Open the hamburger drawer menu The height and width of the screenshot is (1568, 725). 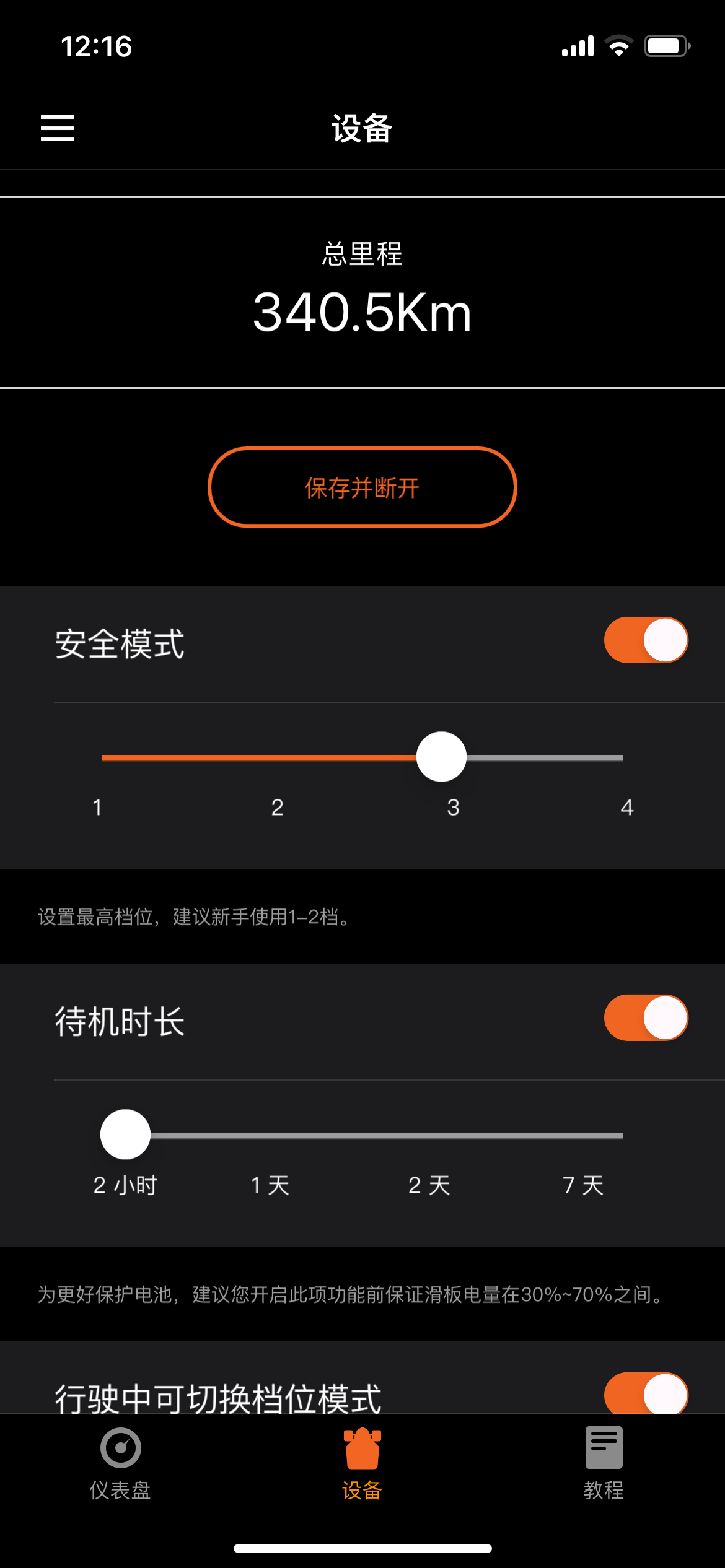(58, 128)
